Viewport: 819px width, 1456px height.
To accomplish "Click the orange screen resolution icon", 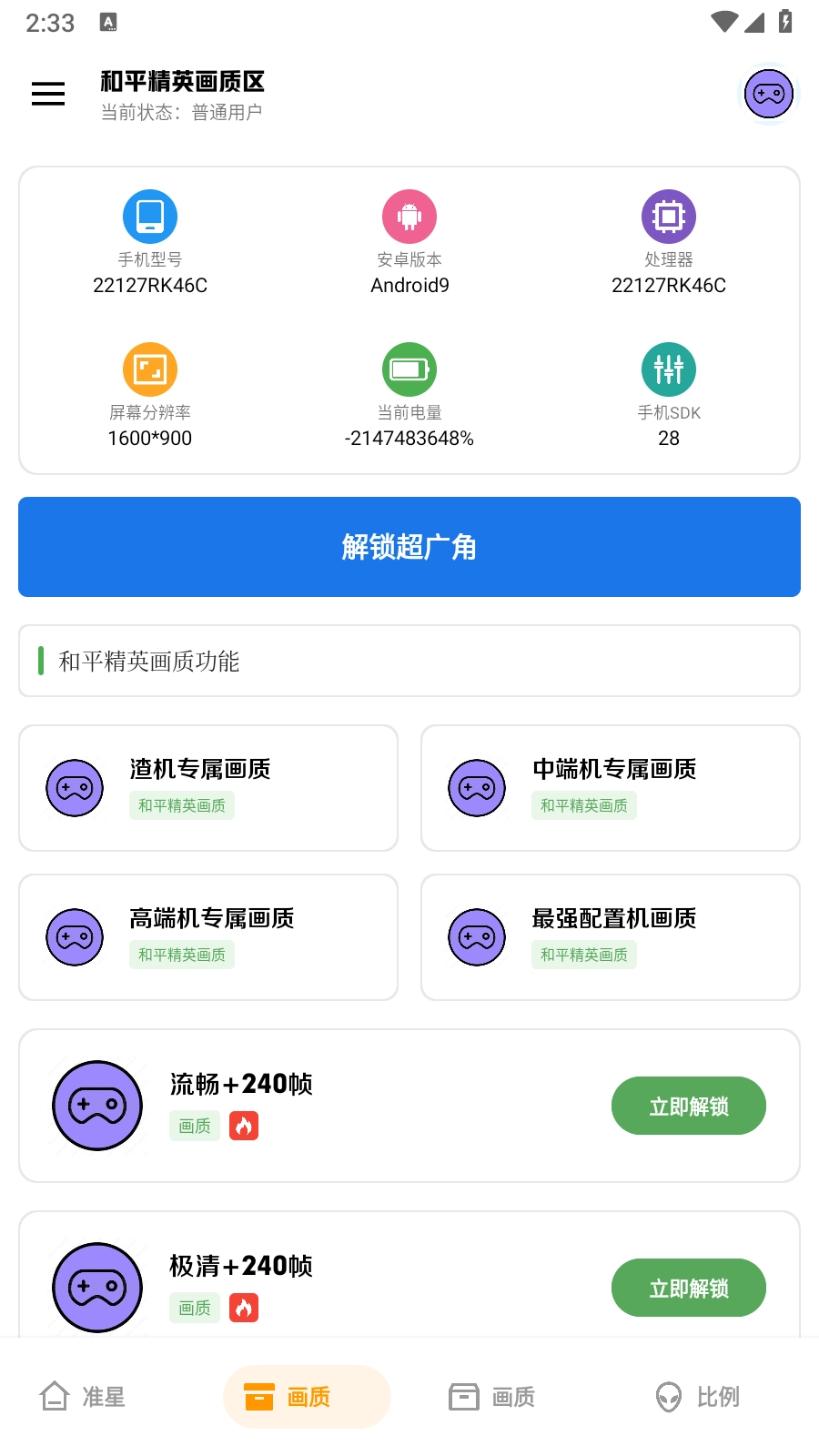I will [149, 369].
